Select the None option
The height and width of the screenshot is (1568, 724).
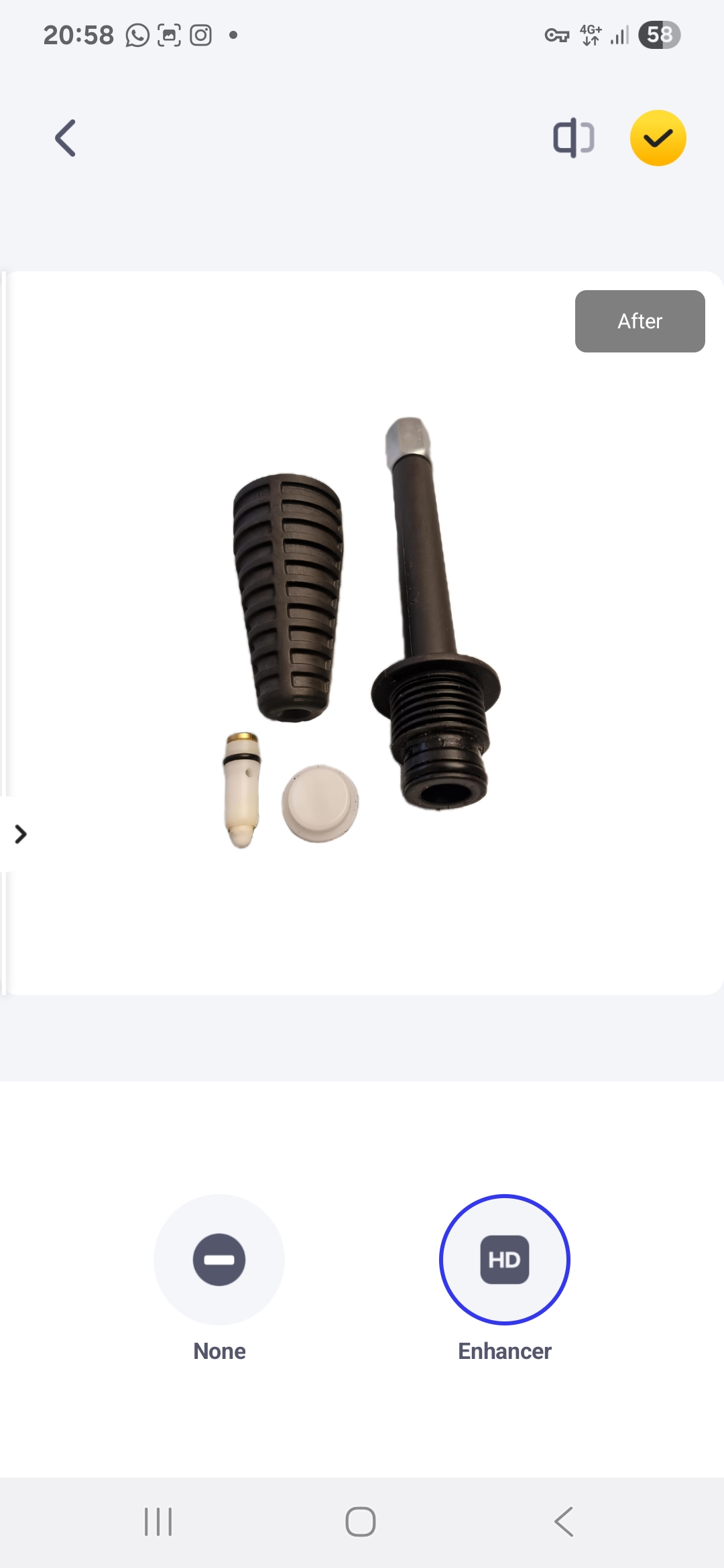219,1260
